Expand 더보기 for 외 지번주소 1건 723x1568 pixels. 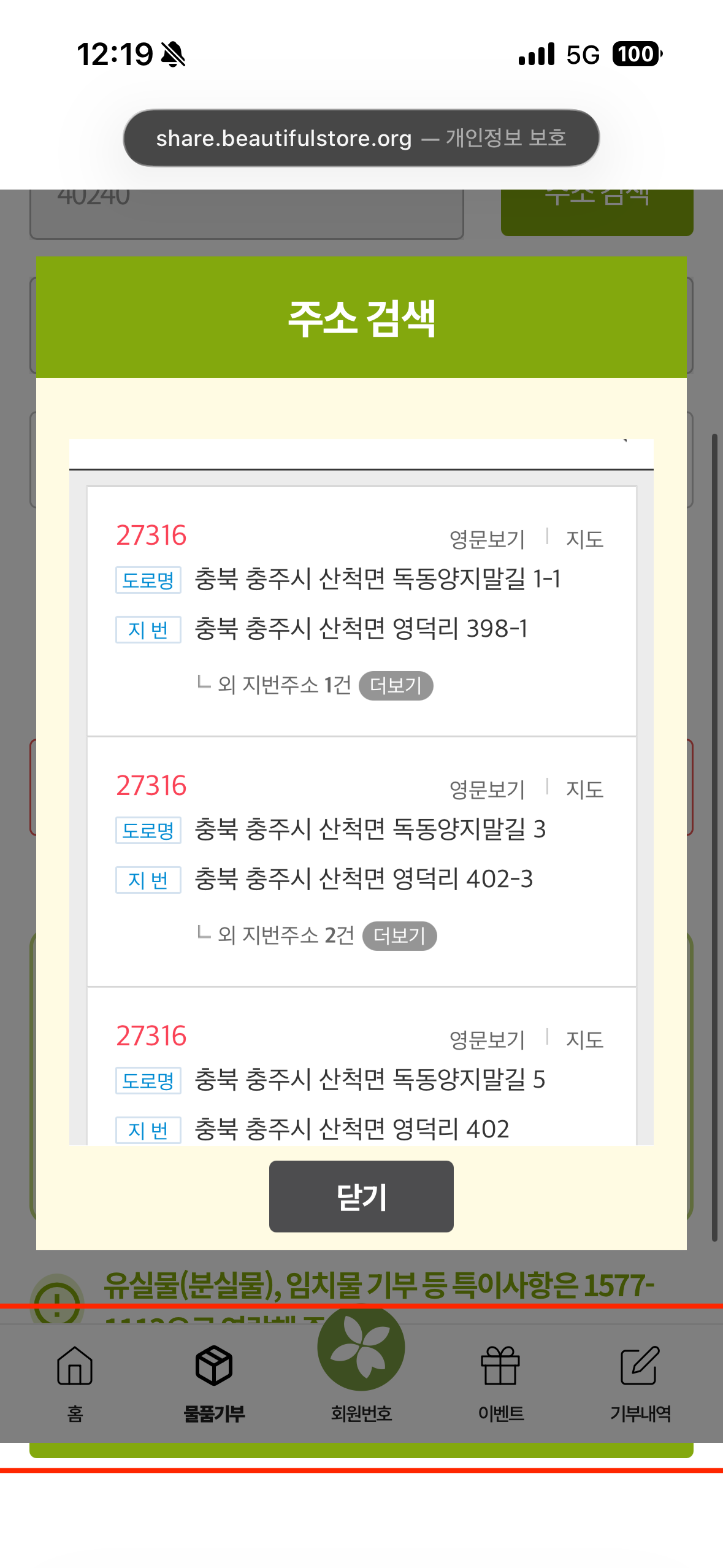point(396,685)
